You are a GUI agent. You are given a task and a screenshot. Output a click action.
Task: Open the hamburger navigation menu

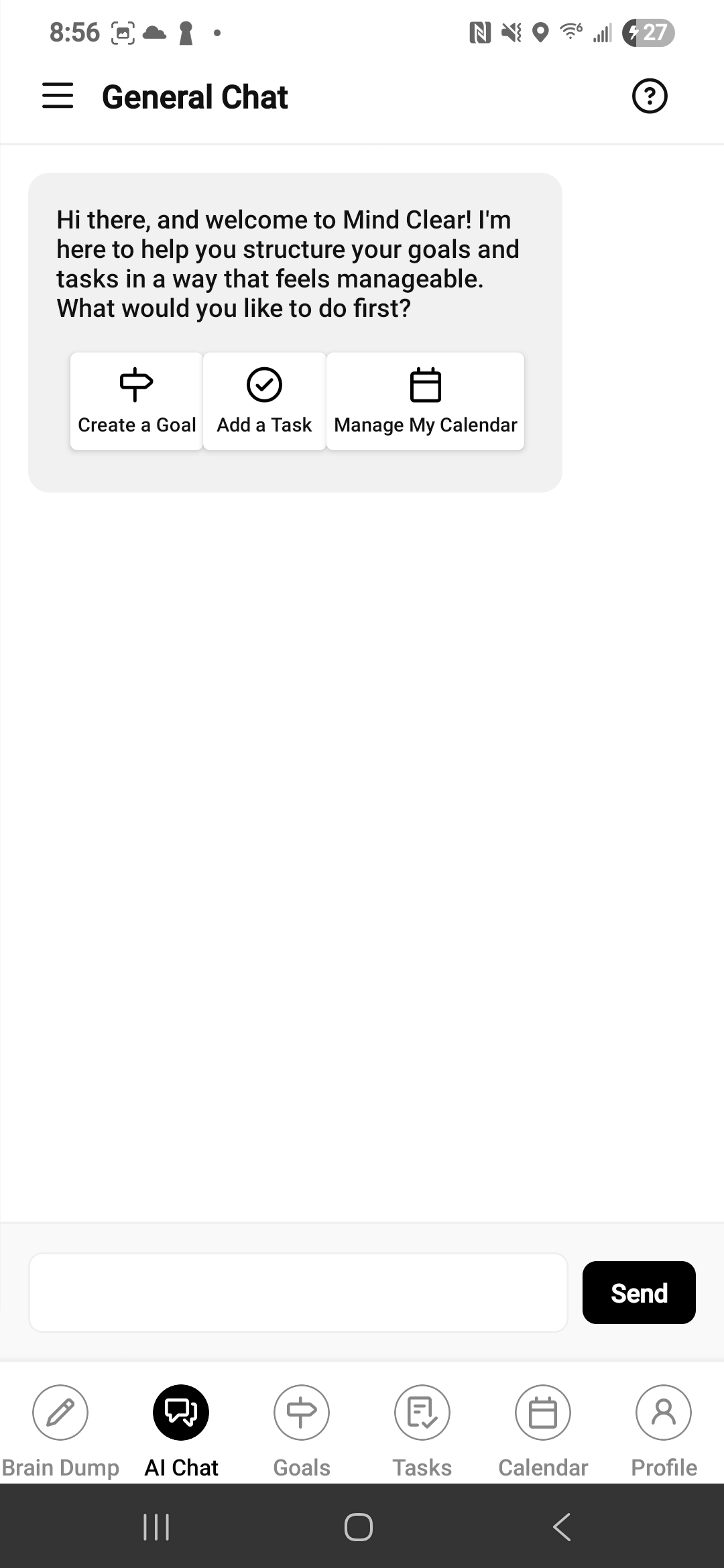[x=57, y=96]
